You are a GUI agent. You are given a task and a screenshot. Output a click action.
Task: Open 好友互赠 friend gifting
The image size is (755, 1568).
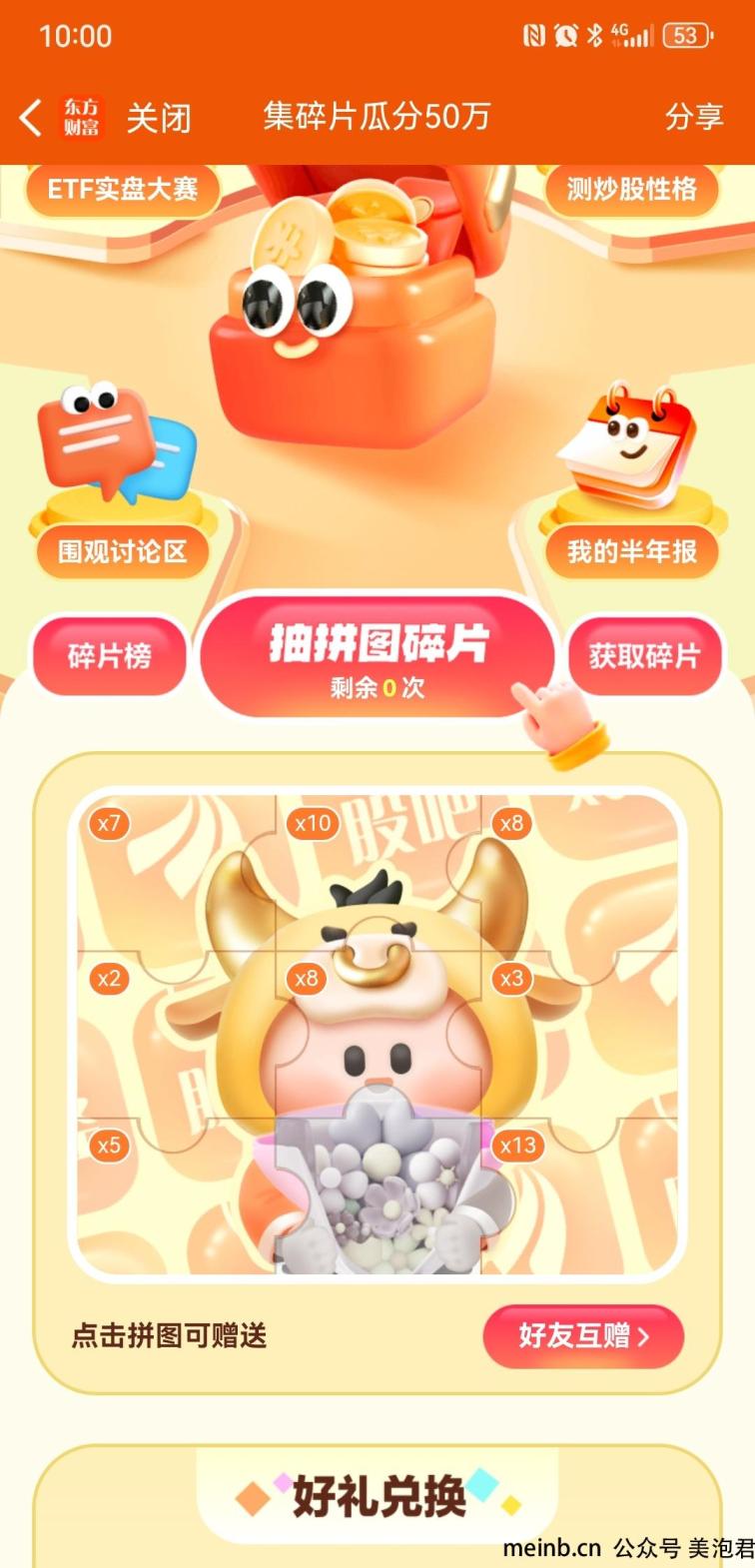tap(583, 1335)
